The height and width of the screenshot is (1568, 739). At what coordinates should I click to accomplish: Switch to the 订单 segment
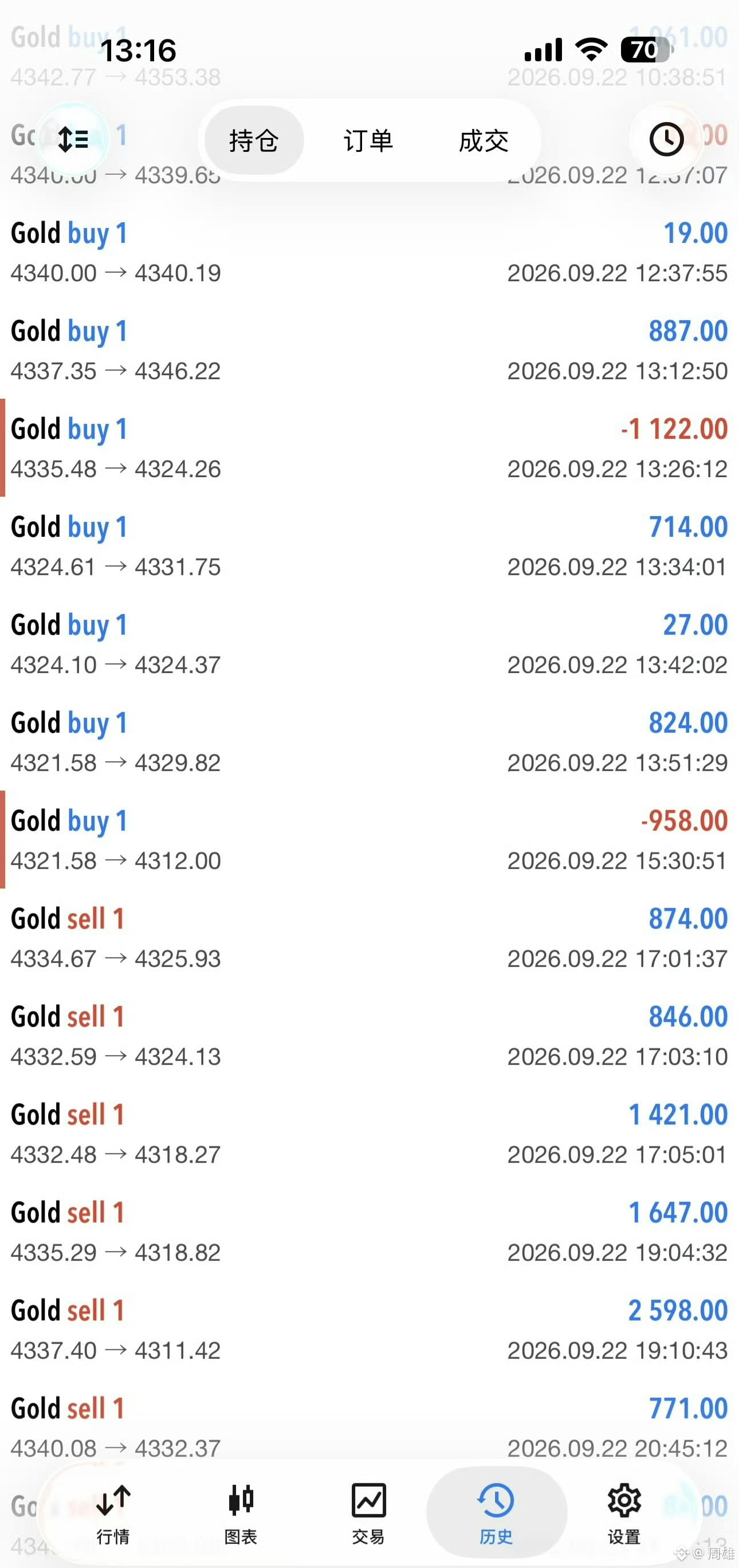tap(368, 140)
